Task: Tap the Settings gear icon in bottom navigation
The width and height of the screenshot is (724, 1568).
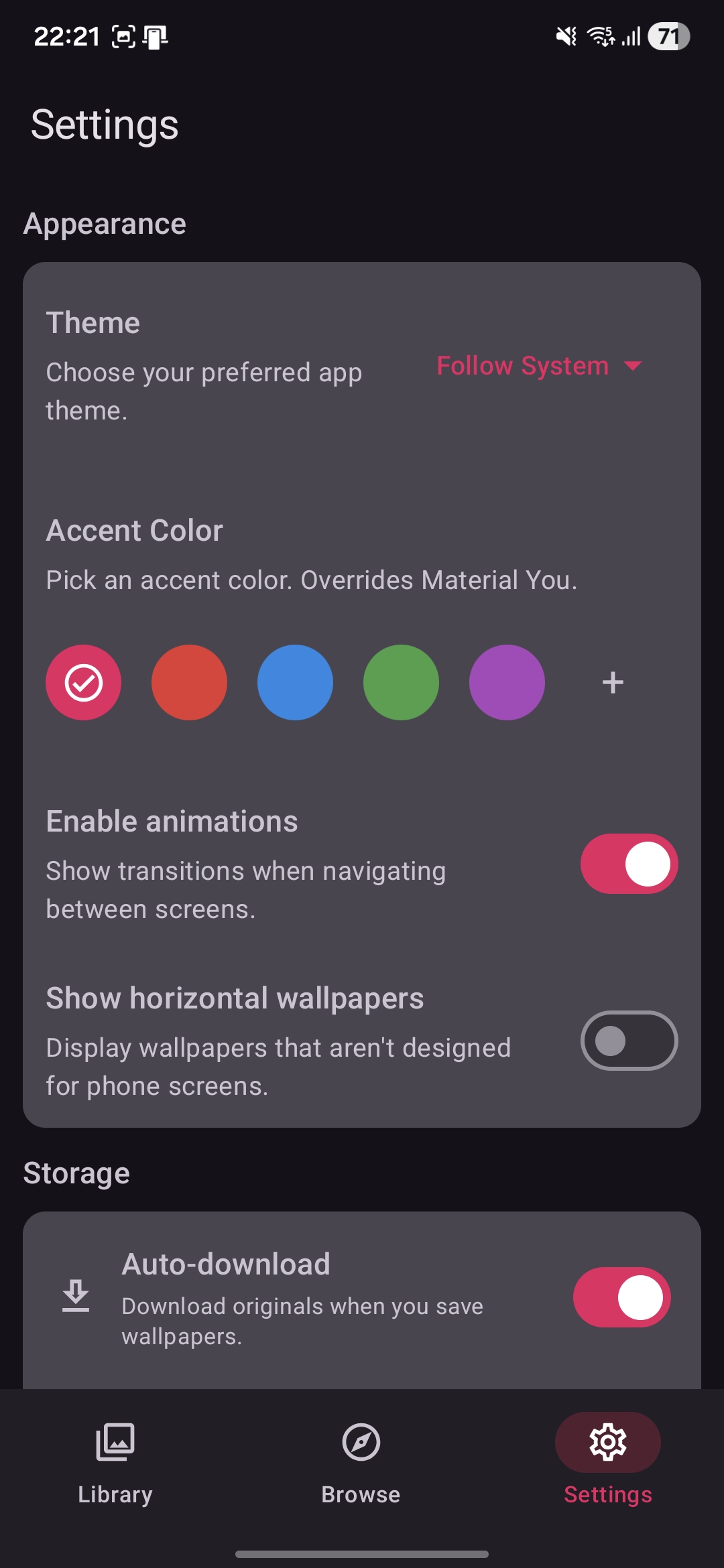Action: 607,1442
